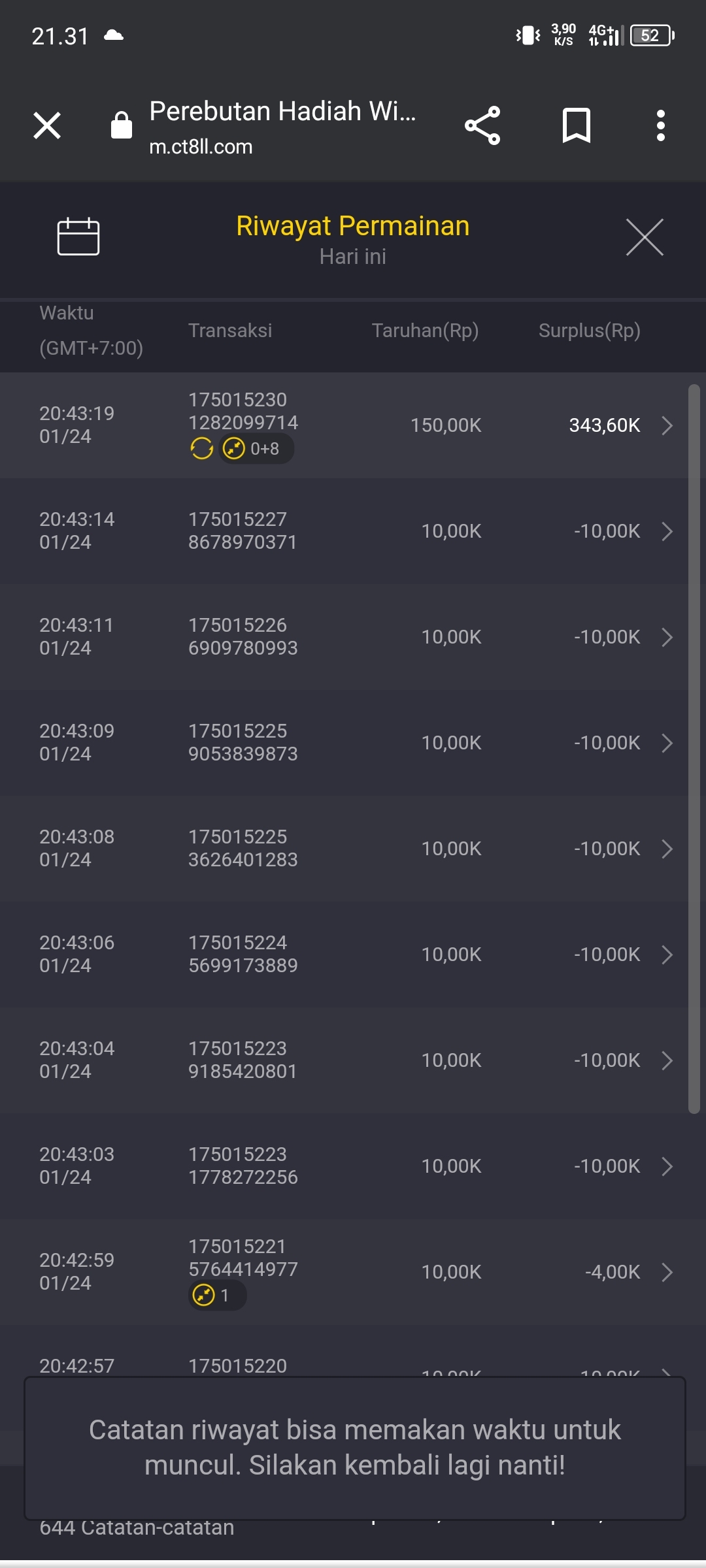Viewport: 706px width, 1568px height.
Task: Dismiss the Riwayat Permainan panel
Action: point(645,237)
